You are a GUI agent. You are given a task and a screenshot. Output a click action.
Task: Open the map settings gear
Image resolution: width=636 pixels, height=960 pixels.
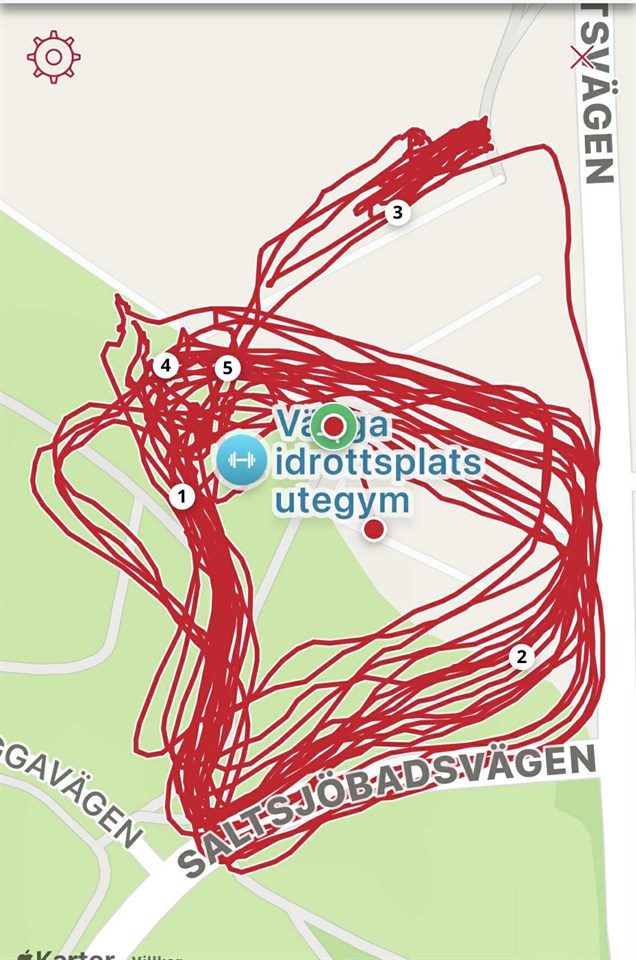click(x=53, y=56)
